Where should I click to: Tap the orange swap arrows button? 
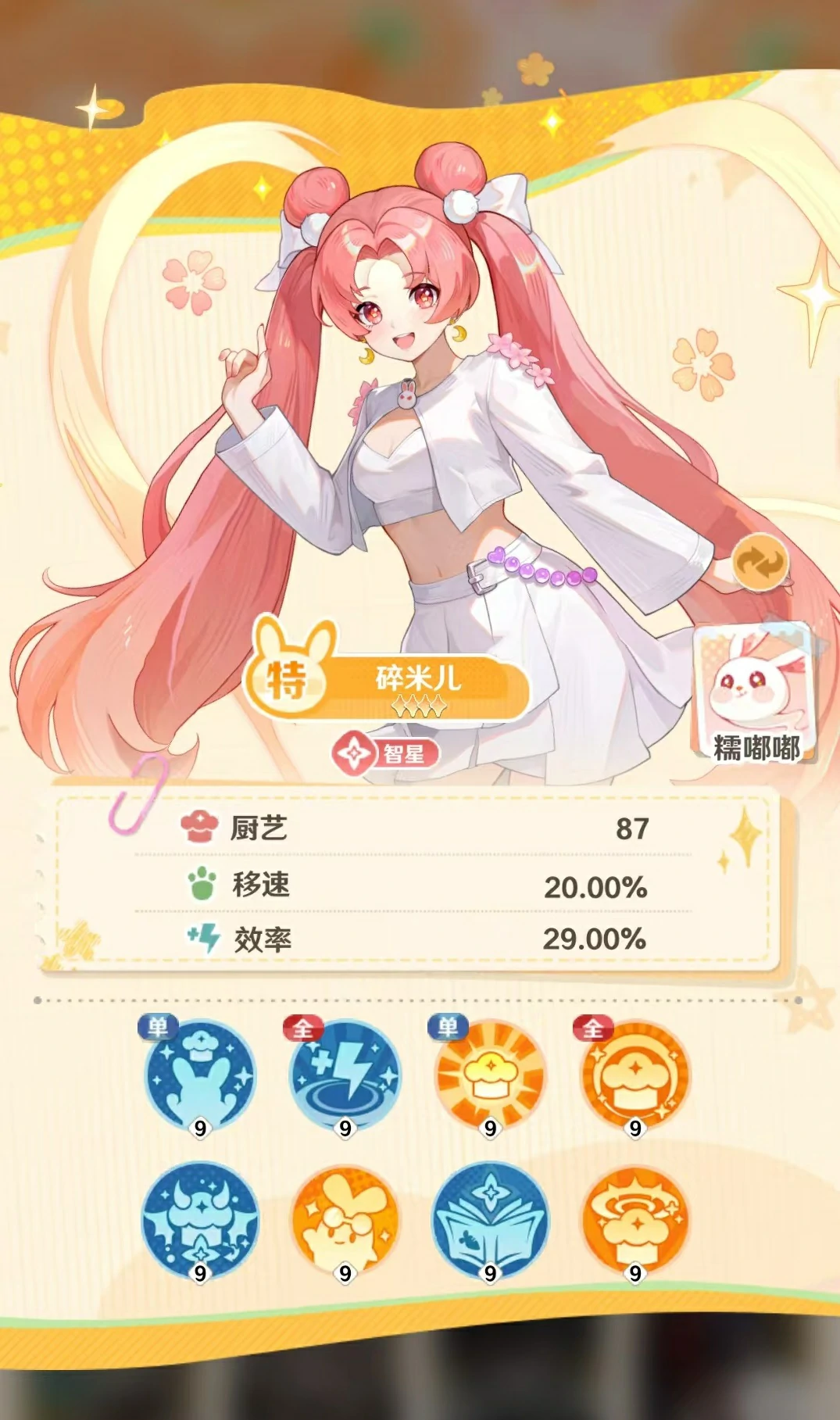(760, 563)
